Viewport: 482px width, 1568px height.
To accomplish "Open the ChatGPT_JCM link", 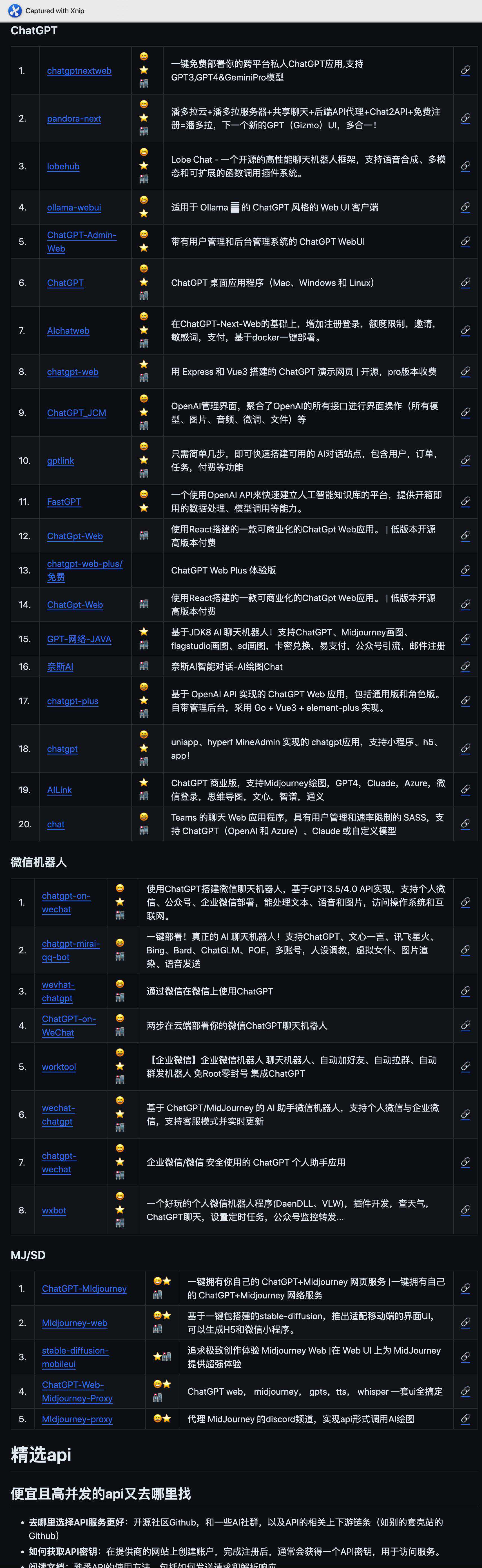I will point(76,413).
